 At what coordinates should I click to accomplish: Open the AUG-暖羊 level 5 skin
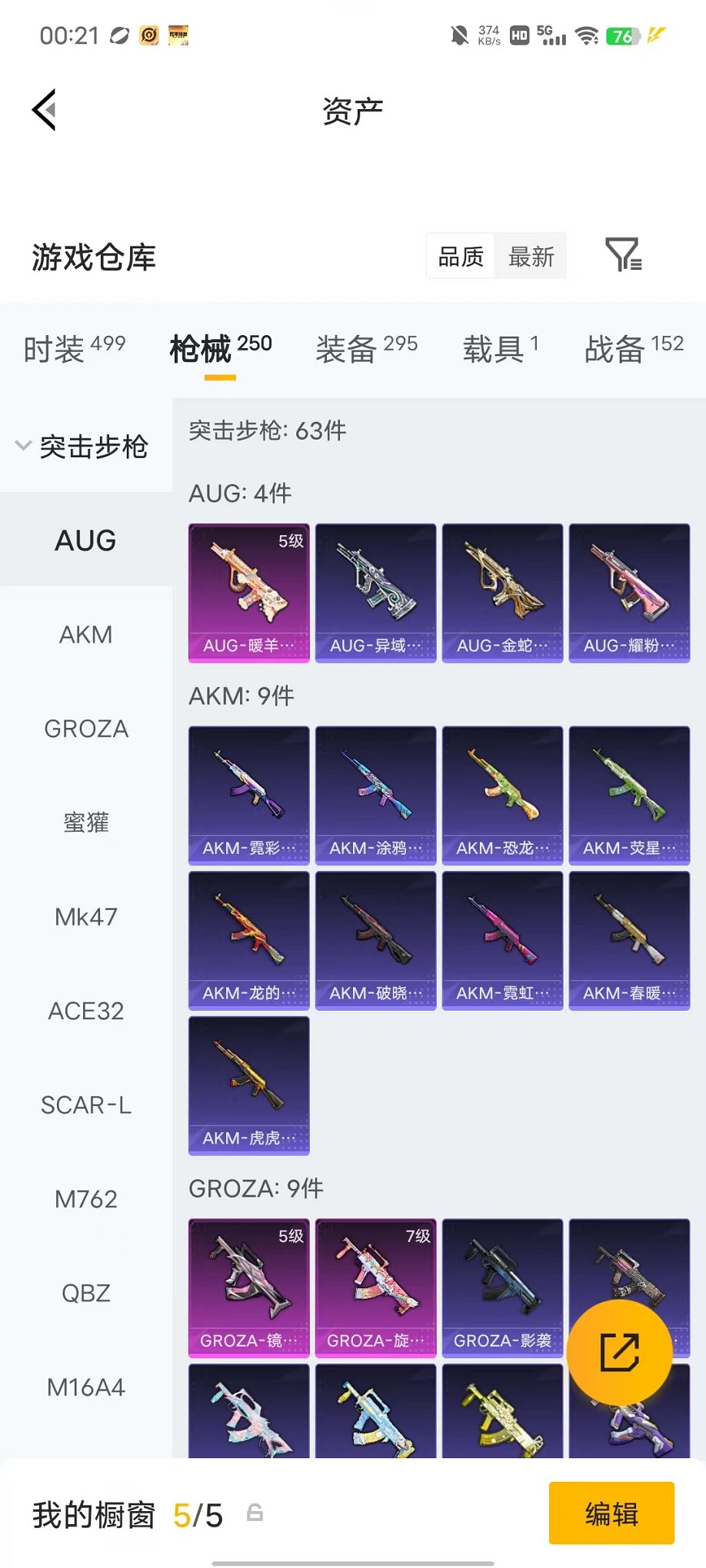tap(249, 593)
